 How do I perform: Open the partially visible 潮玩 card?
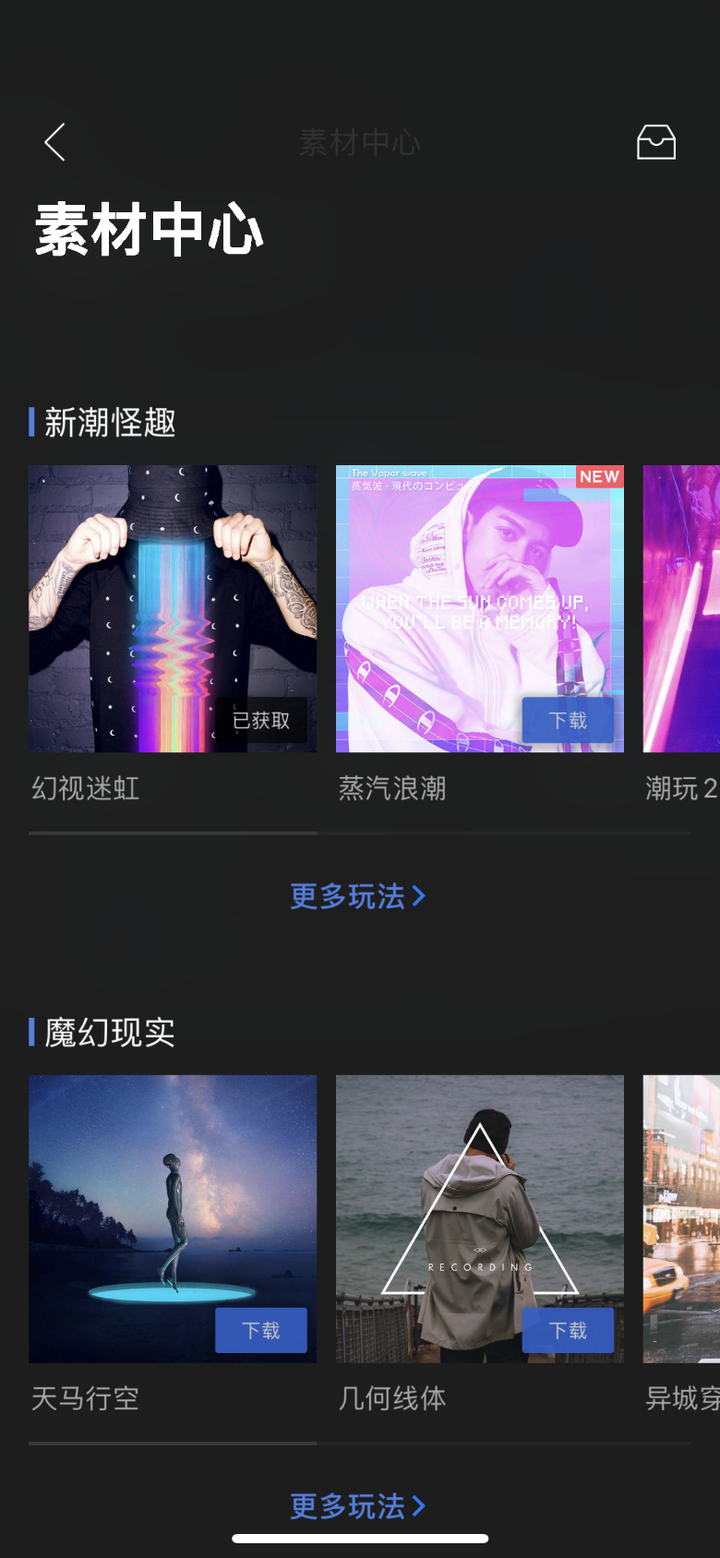click(682, 610)
